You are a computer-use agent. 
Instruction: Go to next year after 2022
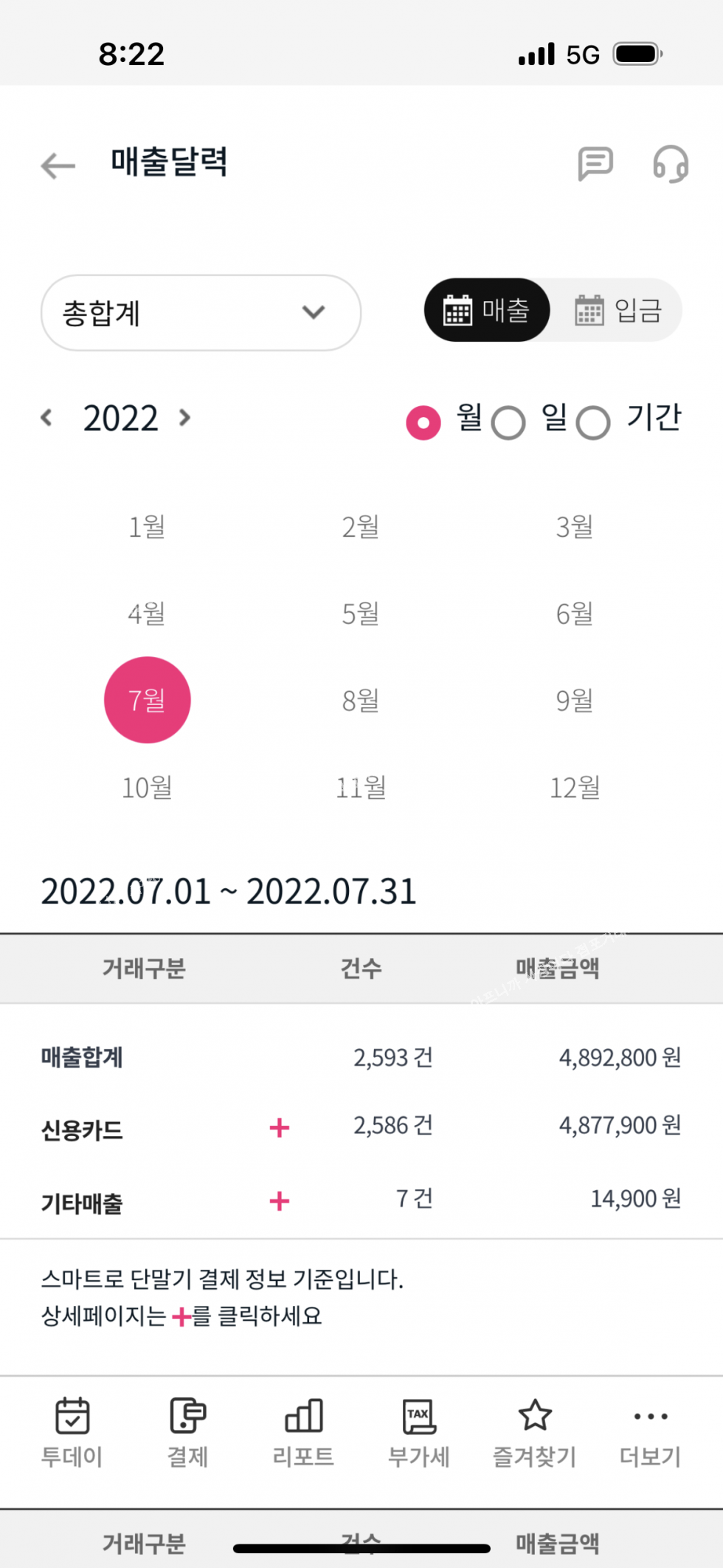(x=185, y=418)
